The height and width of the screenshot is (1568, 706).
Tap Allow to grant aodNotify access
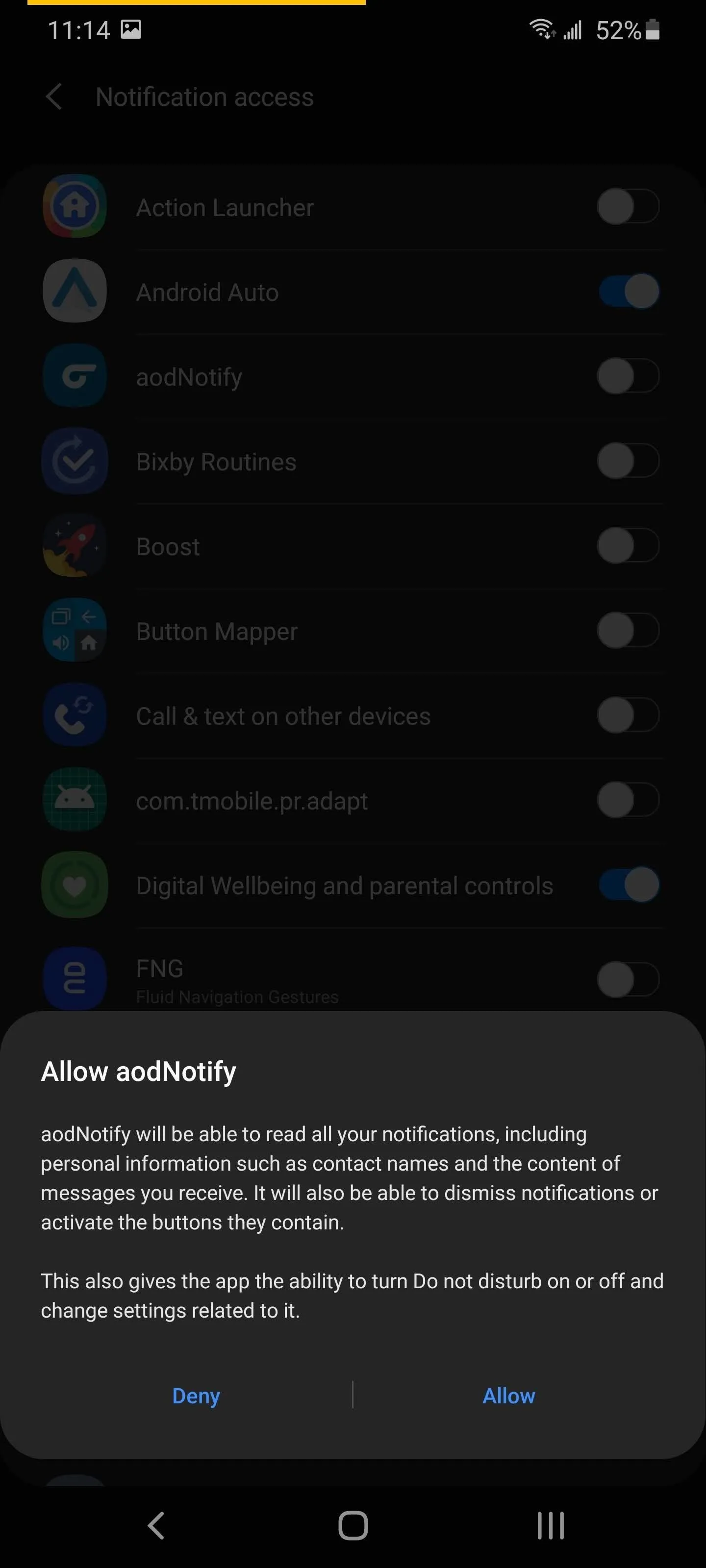tap(508, 1395)
